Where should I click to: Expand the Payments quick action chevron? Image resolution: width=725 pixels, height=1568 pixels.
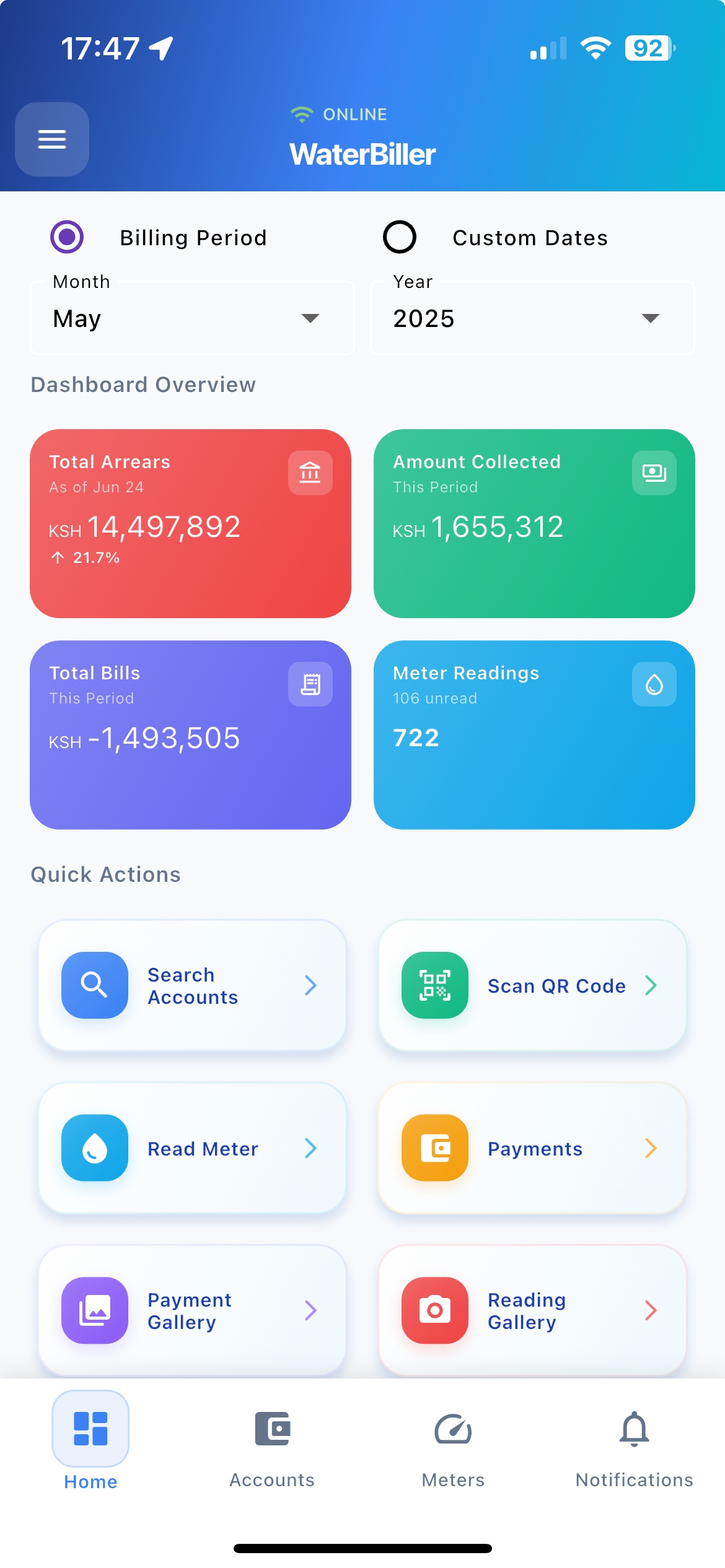pyautogui.click(x=649, y=1148)
